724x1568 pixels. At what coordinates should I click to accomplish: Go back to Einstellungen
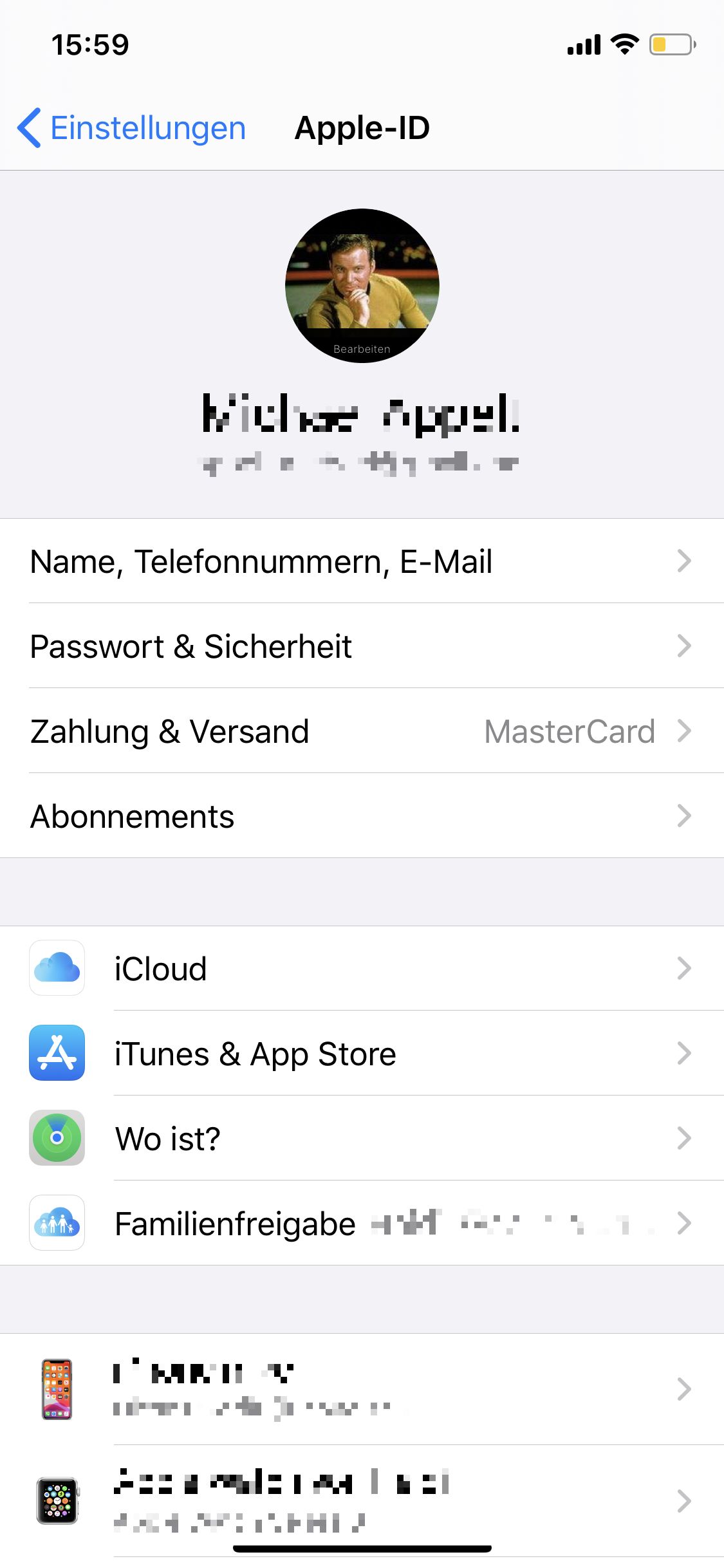(x=132, y=127)
